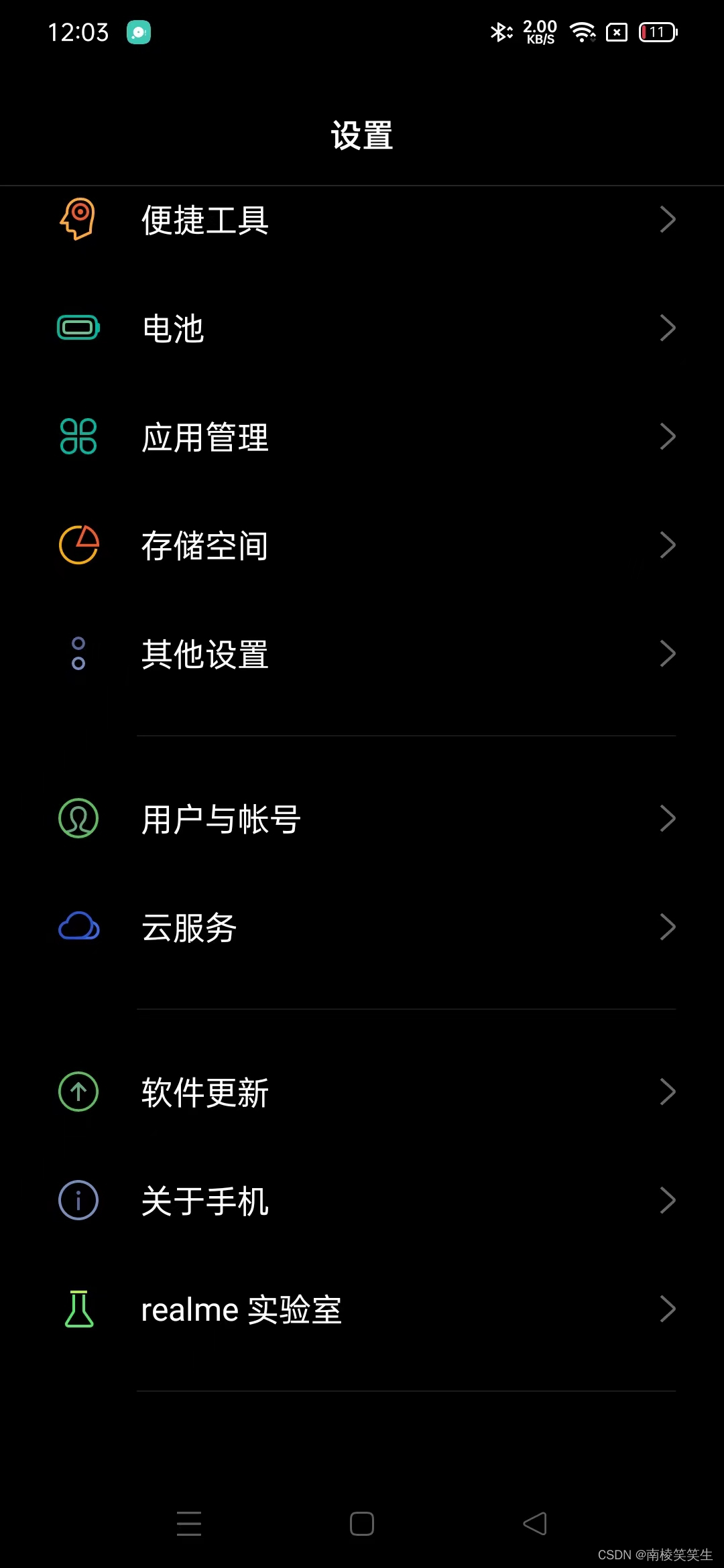Open 便捷工具 settings
The width and height of the screenshot is (724, 1568).
click(362, 220)
